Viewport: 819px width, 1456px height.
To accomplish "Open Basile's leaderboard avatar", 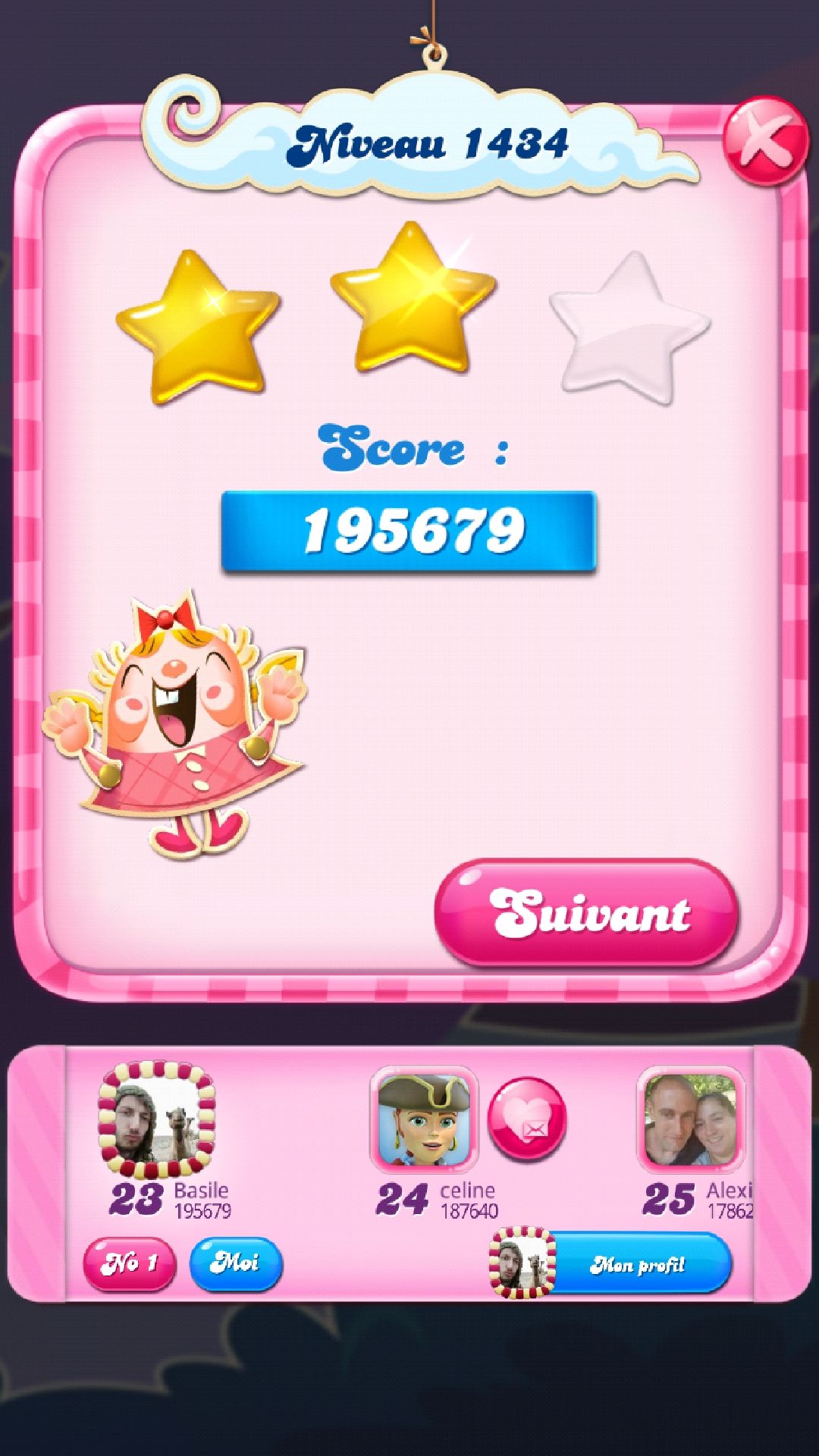I will 157,1120.
